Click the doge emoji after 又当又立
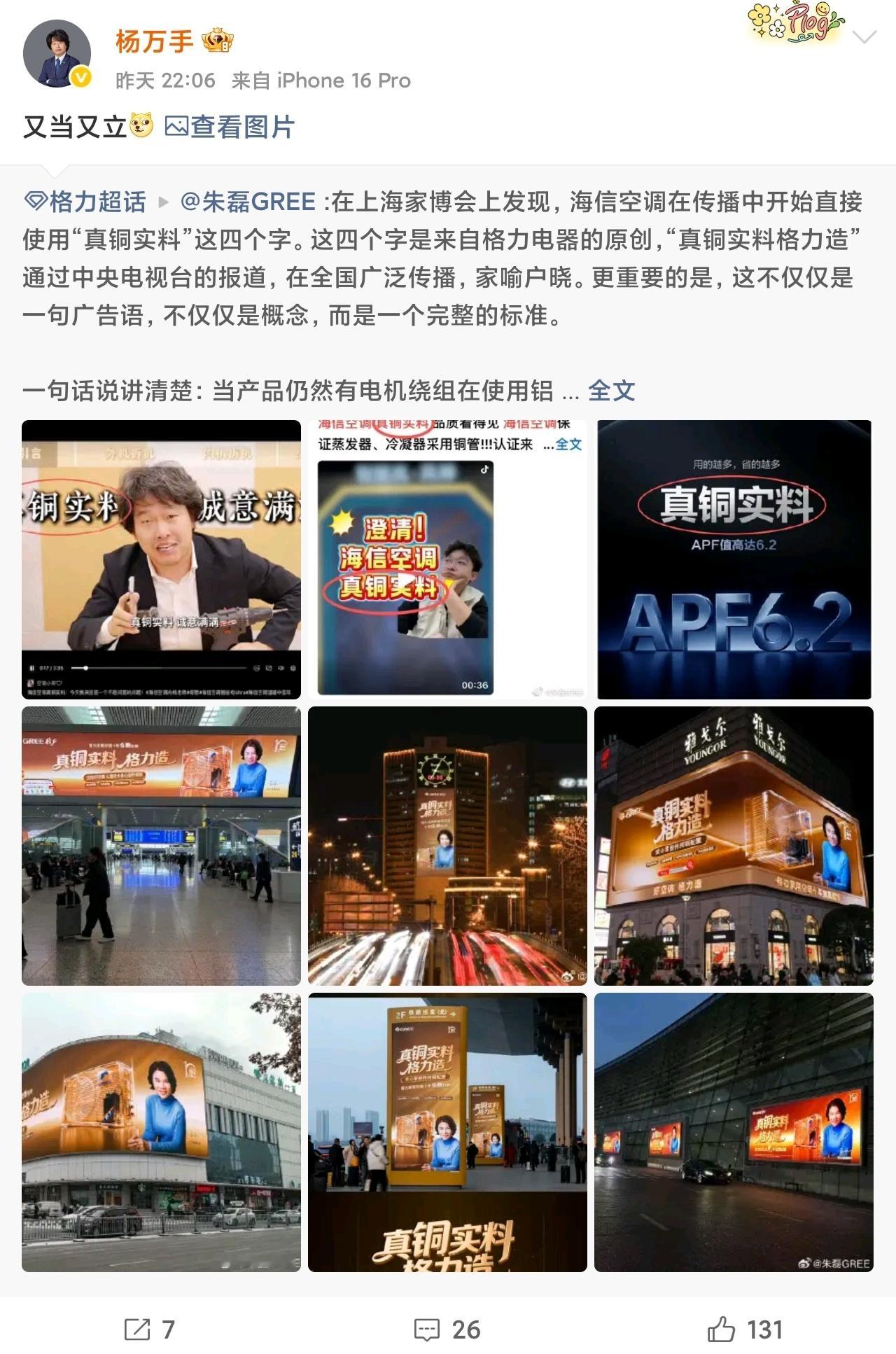 pyautogui.click(x=142, y=126)
